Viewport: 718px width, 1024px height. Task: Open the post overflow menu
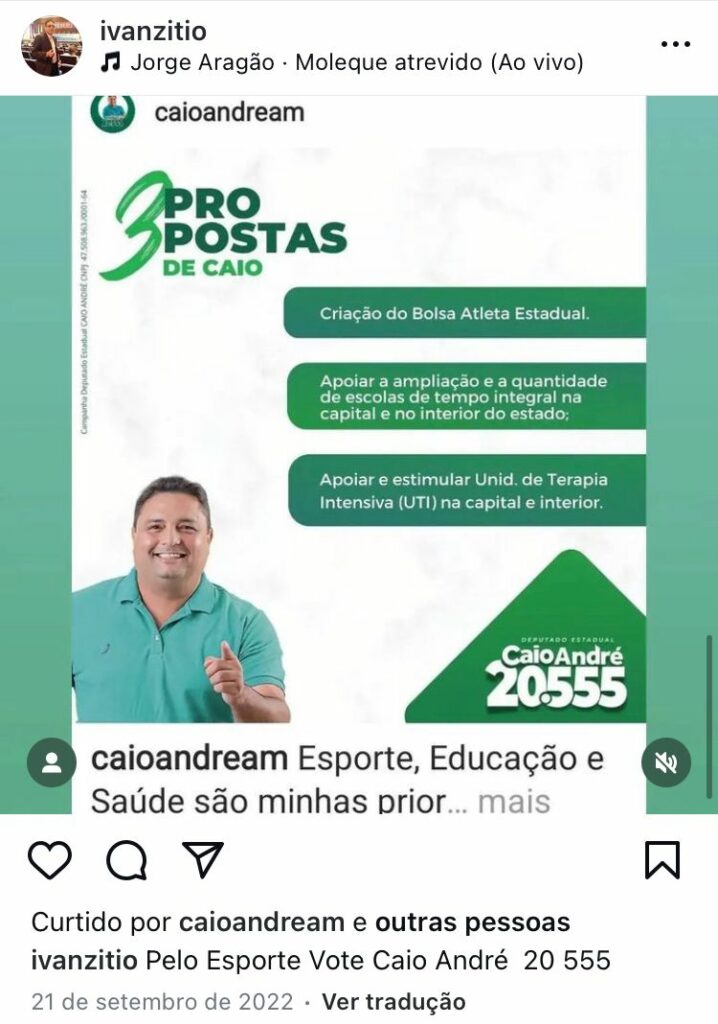[x=676, y=45]
